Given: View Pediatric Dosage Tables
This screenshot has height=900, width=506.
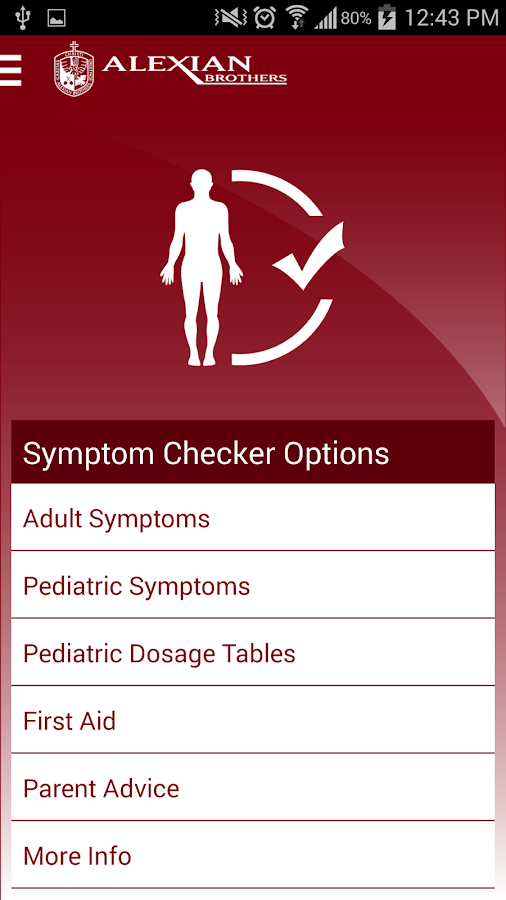Looking at the screenshot, I should click(253, 653).
